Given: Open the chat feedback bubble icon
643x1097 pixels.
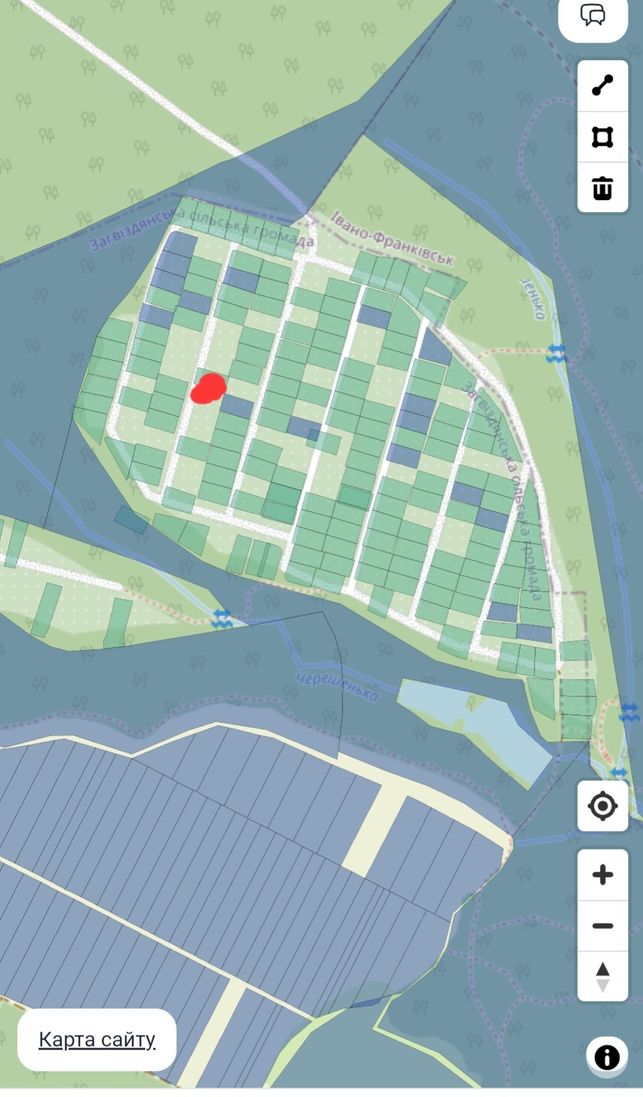Looking at the screenshot, I should tap(593, 16).
